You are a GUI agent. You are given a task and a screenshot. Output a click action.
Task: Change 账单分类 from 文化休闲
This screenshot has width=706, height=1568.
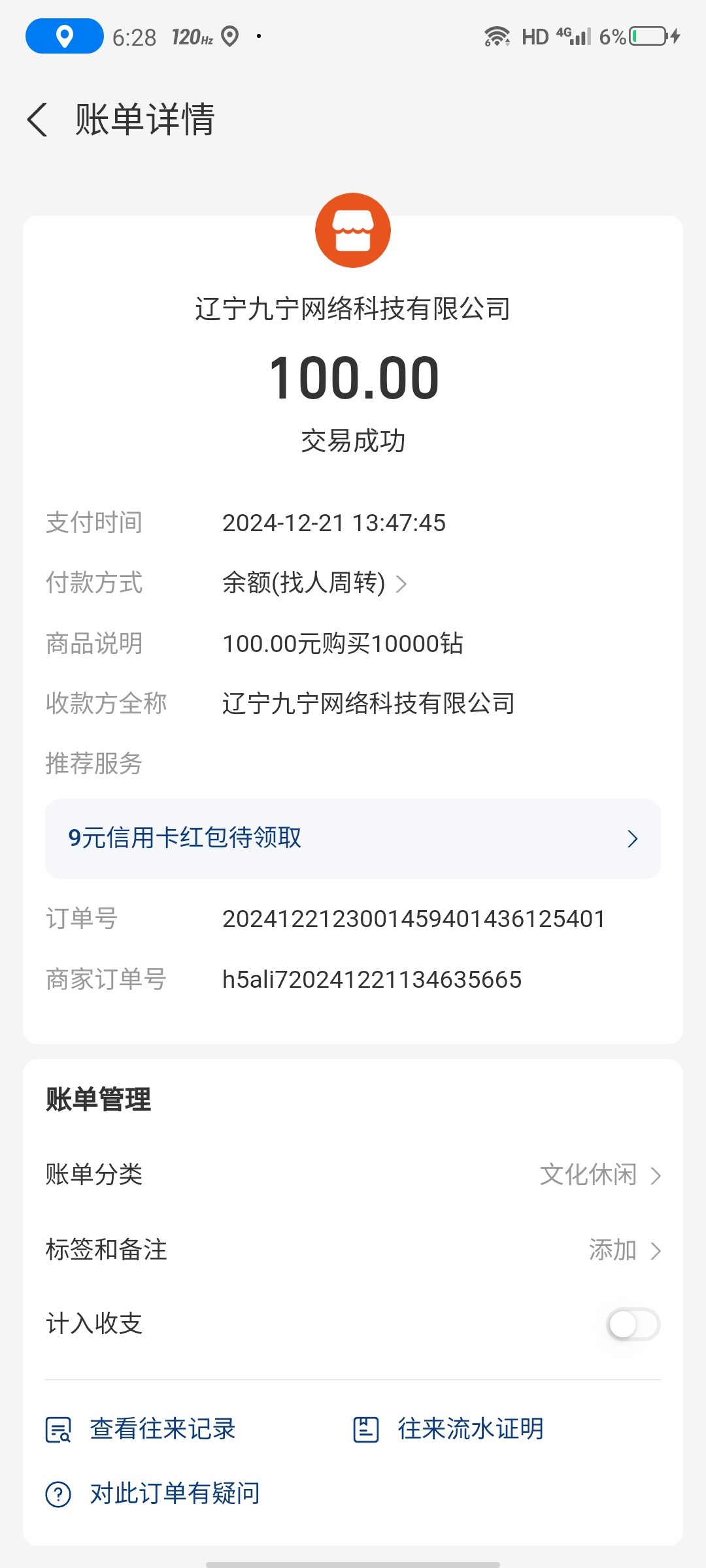point(353,1175)
